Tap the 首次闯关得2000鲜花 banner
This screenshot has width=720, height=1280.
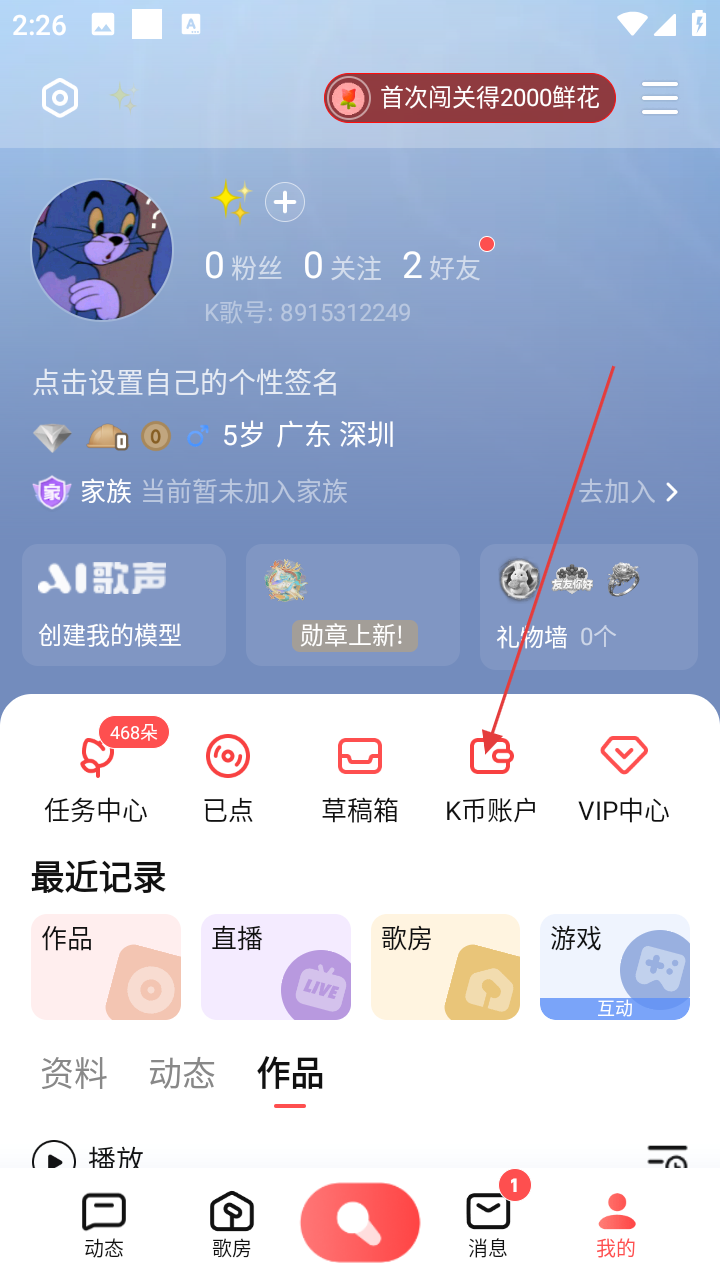click(x=469, y=98)
